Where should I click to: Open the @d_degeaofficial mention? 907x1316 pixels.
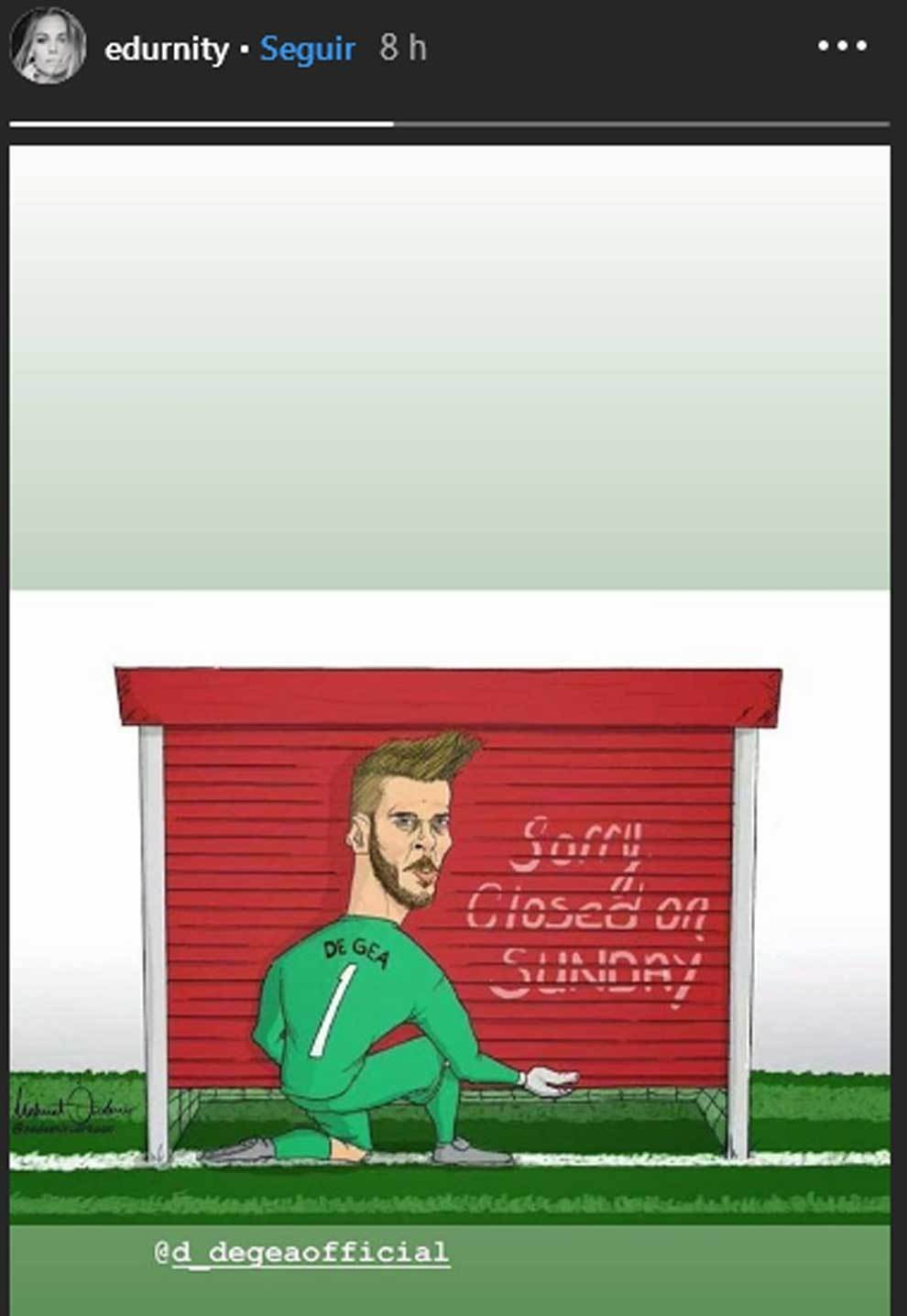click(x=301, y=1252)
